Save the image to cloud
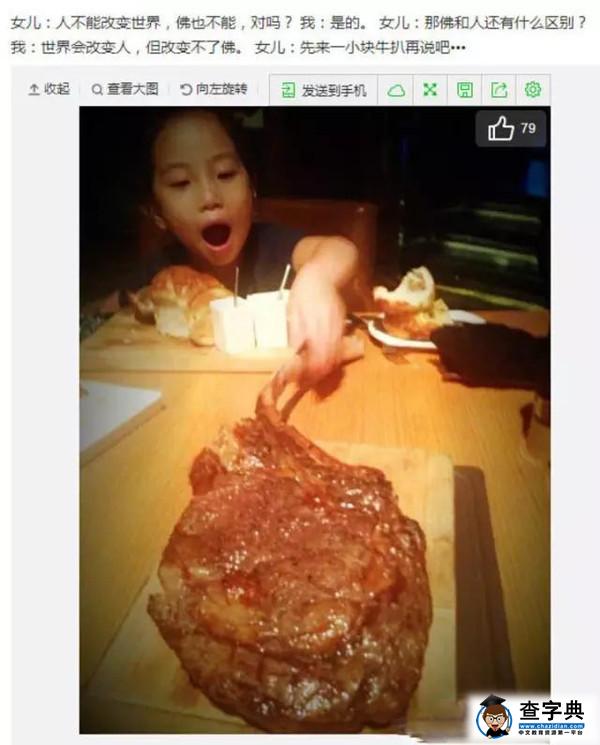 pos(396,90)
